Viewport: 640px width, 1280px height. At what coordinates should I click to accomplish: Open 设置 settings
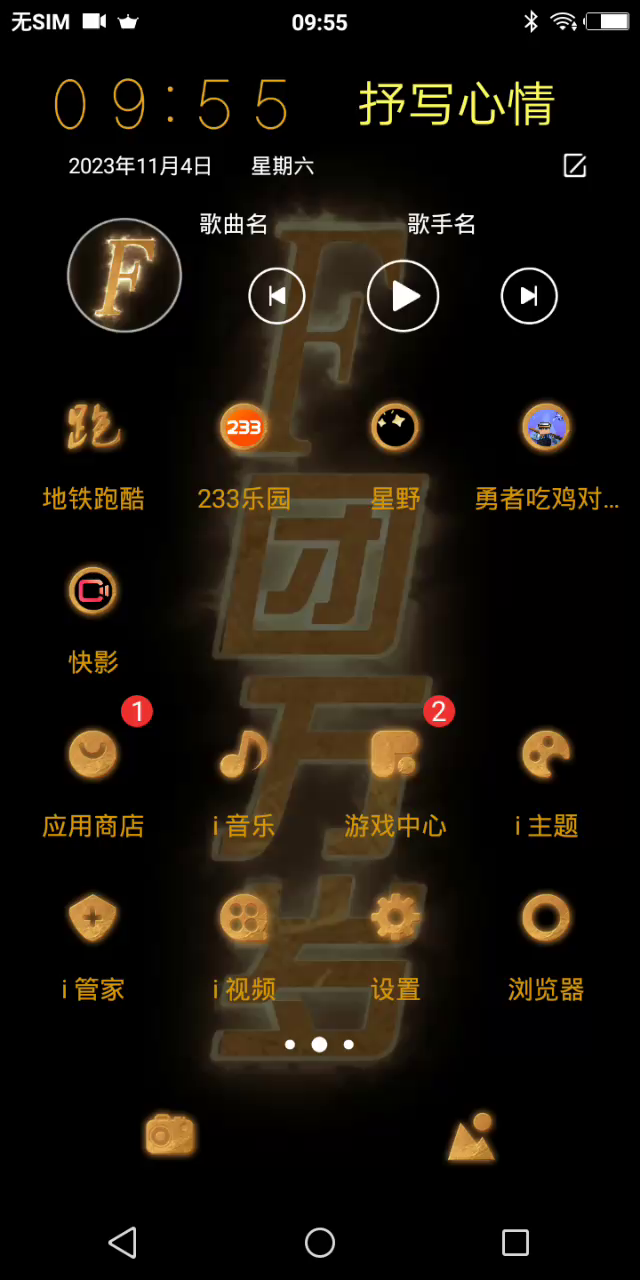[395, 918]
